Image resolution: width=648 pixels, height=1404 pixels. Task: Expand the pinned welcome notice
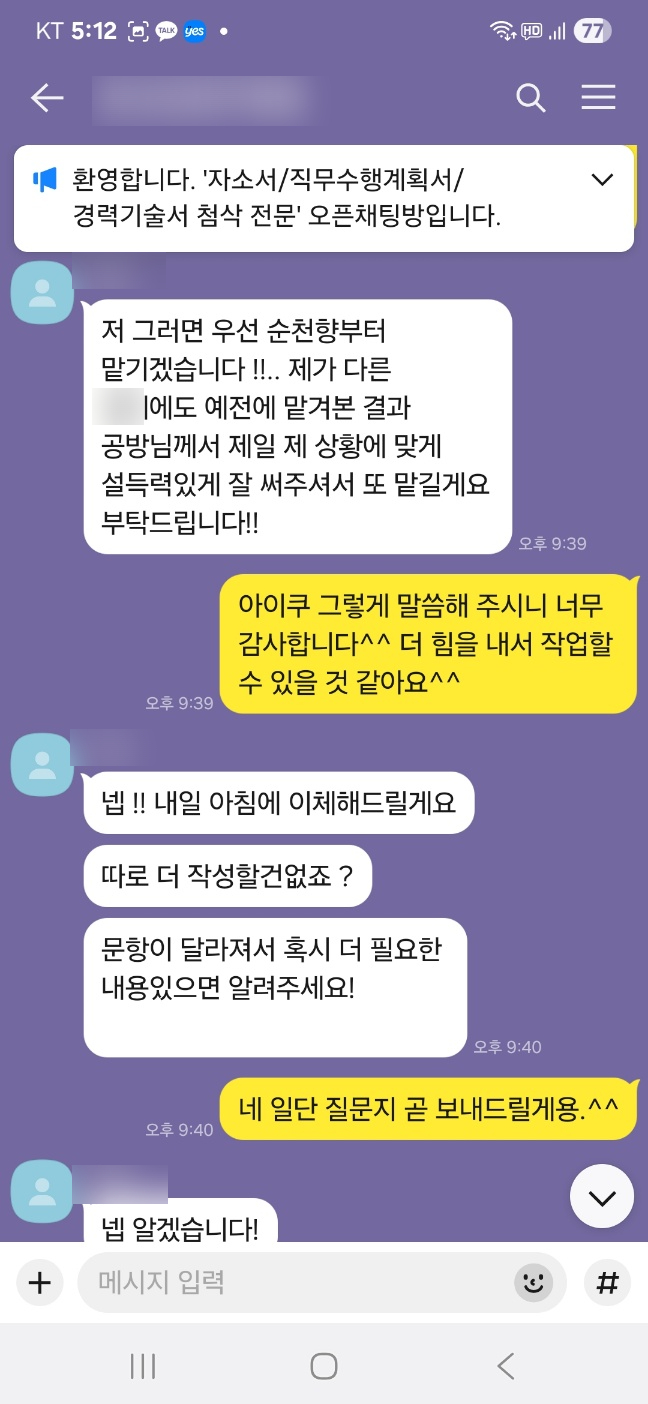point(602,180)
